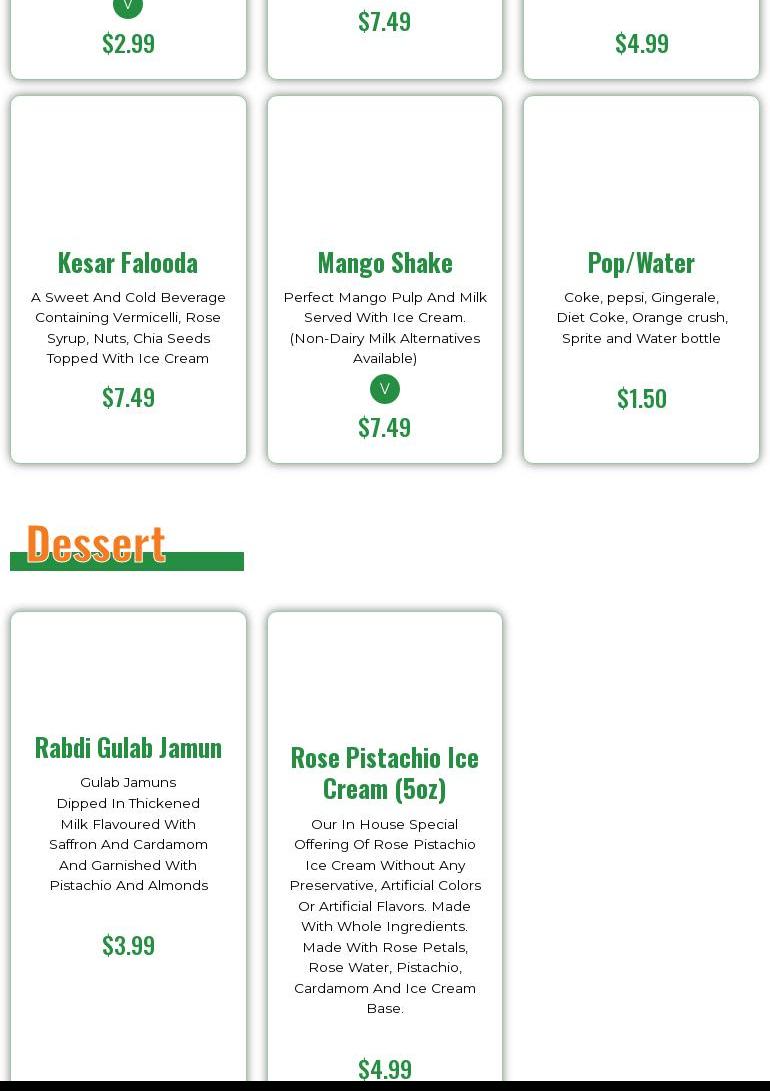Choose Rose Pistachio Ice Cream (5oz)
Image resolution: width=770 pixels, height=1091 pixels.
click(385, 772)
